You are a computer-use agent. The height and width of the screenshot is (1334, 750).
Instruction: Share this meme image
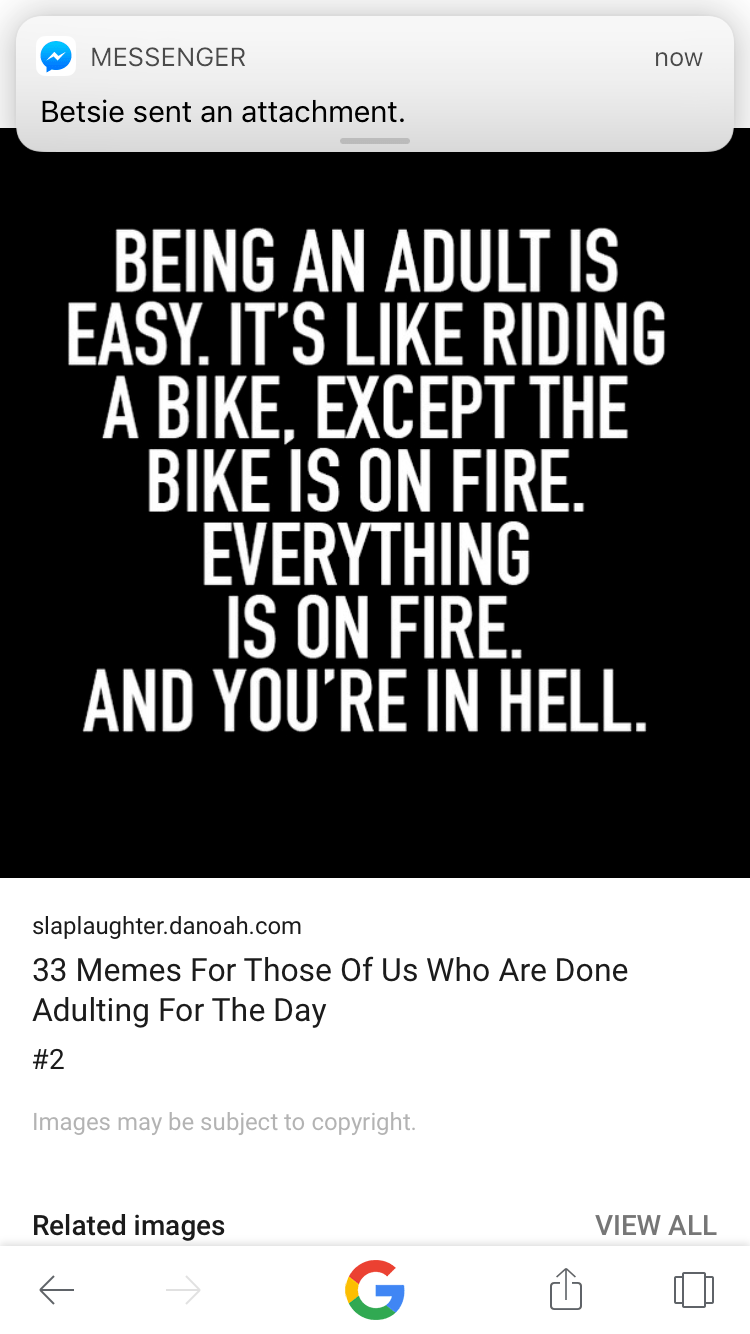click(565, 1289)
